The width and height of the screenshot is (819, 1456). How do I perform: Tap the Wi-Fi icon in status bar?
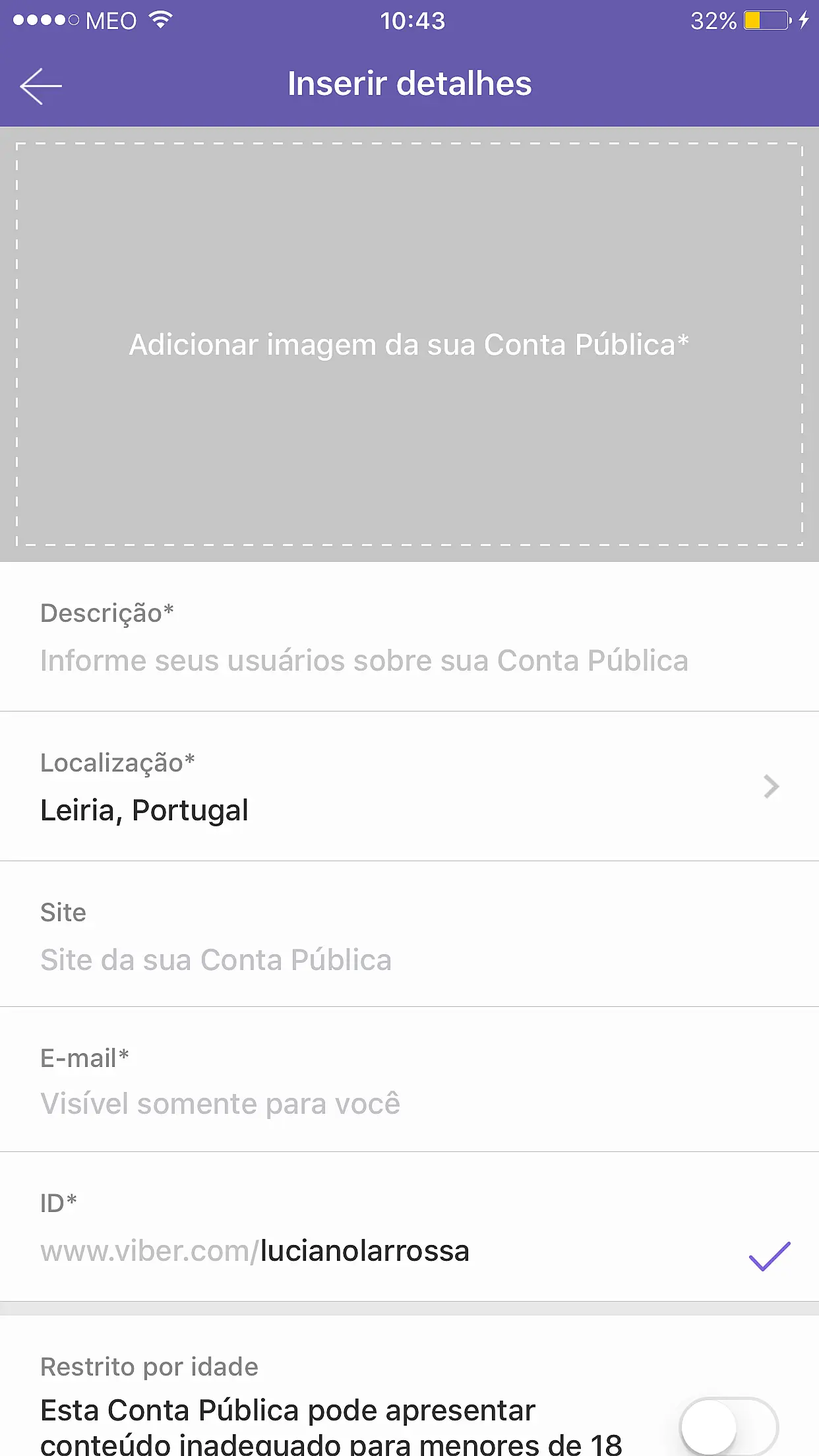[159, 20]
